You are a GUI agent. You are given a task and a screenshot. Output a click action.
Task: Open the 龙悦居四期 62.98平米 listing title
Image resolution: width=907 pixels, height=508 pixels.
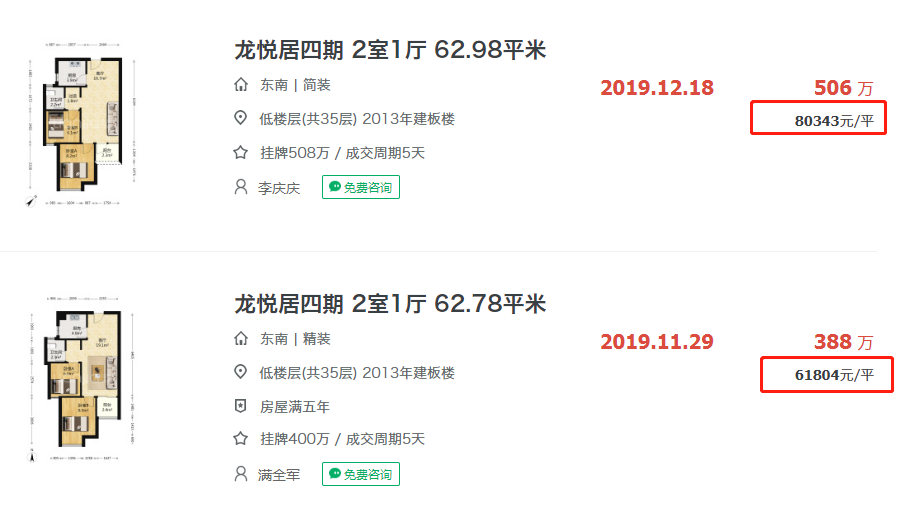(390, 51)
